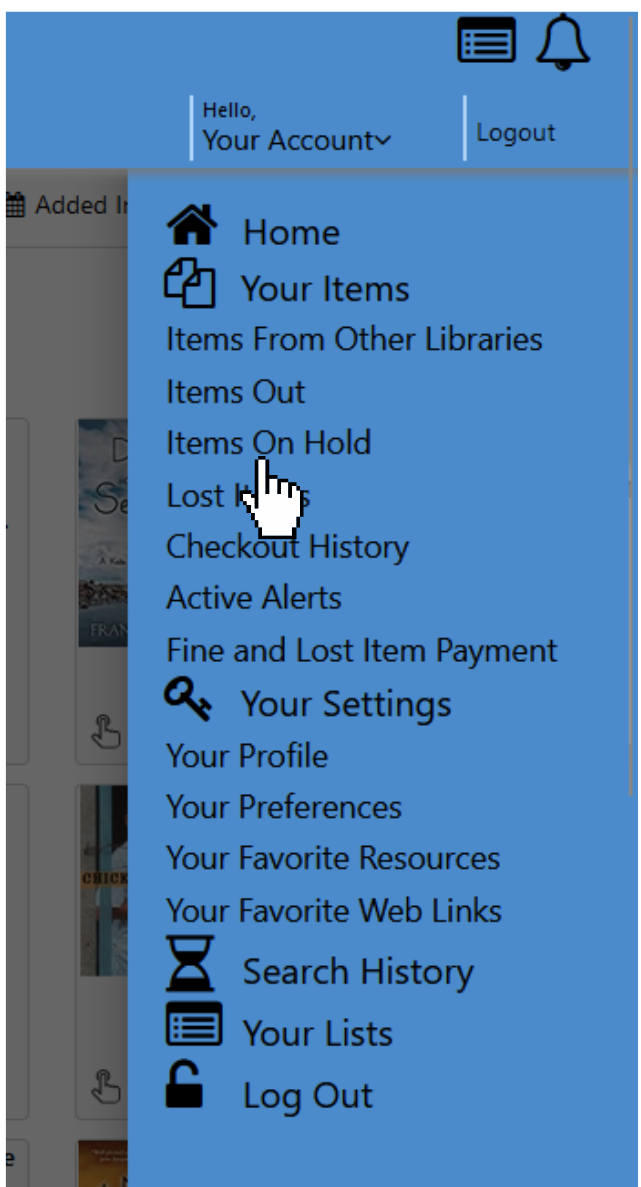Open Items From Other Libraries
This screenshot has width=641, height=1187.
(354, 339)
